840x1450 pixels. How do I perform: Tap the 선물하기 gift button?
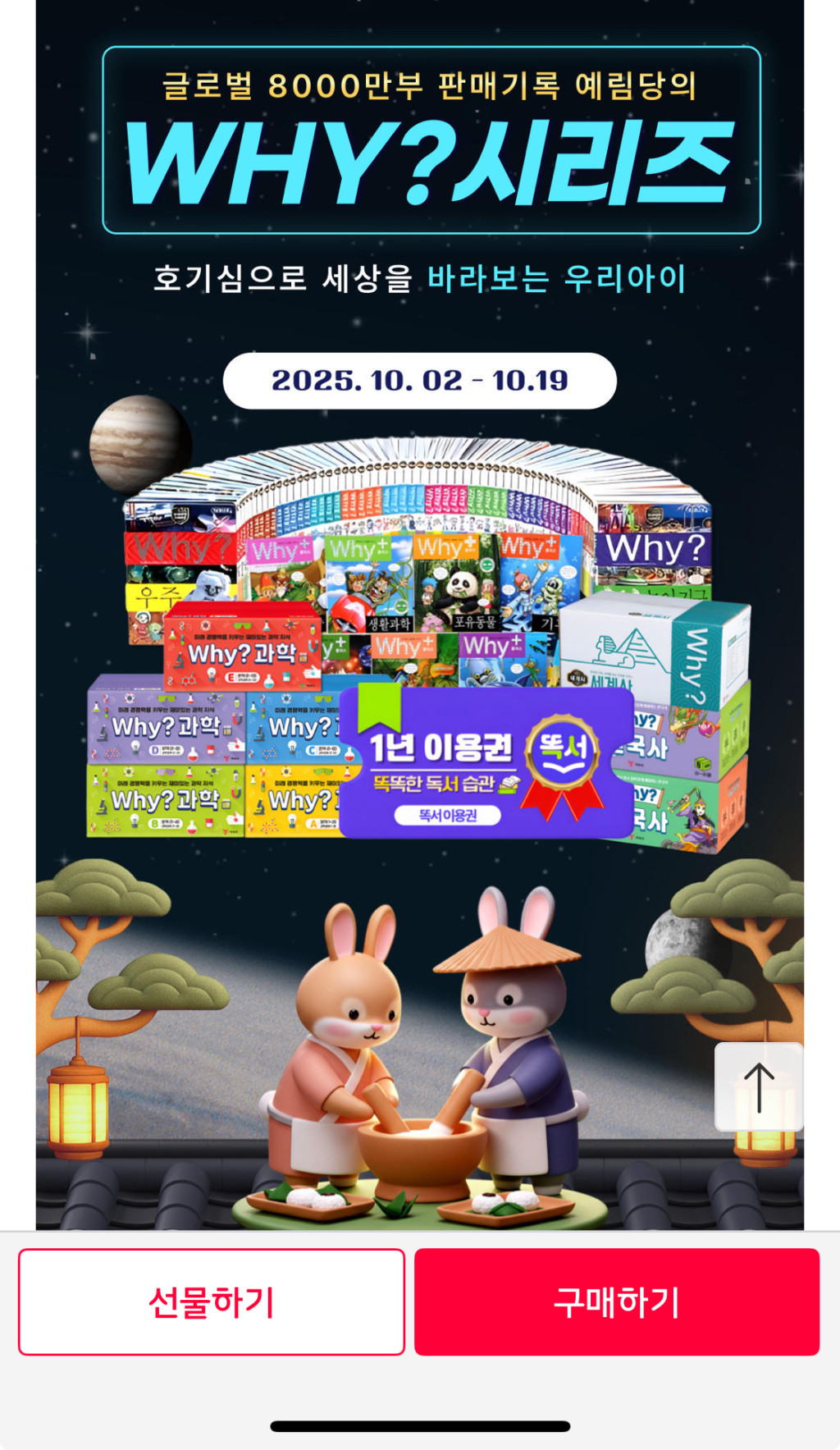tap(212, 1301)
